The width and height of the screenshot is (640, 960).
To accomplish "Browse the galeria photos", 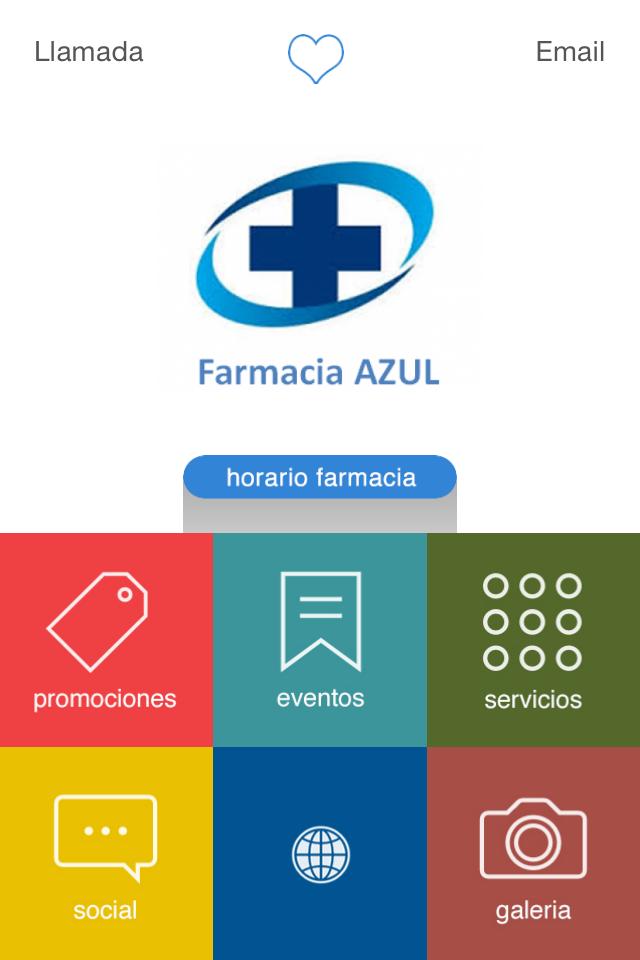I will [533, 853].
